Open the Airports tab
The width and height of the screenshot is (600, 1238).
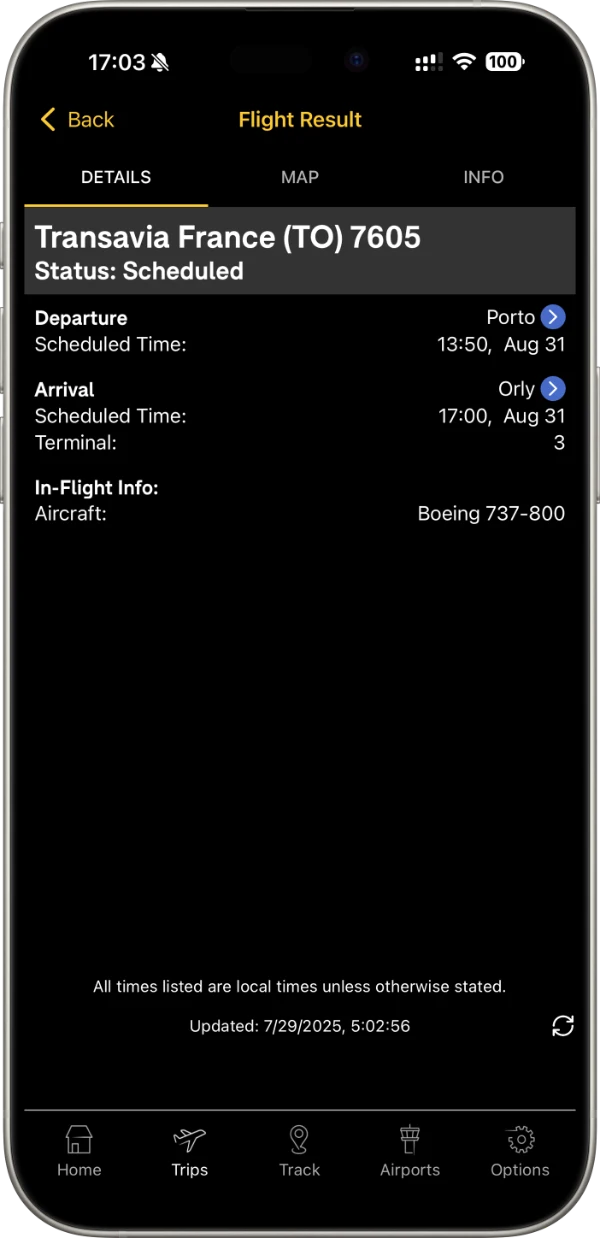[x=410, y=1151]
